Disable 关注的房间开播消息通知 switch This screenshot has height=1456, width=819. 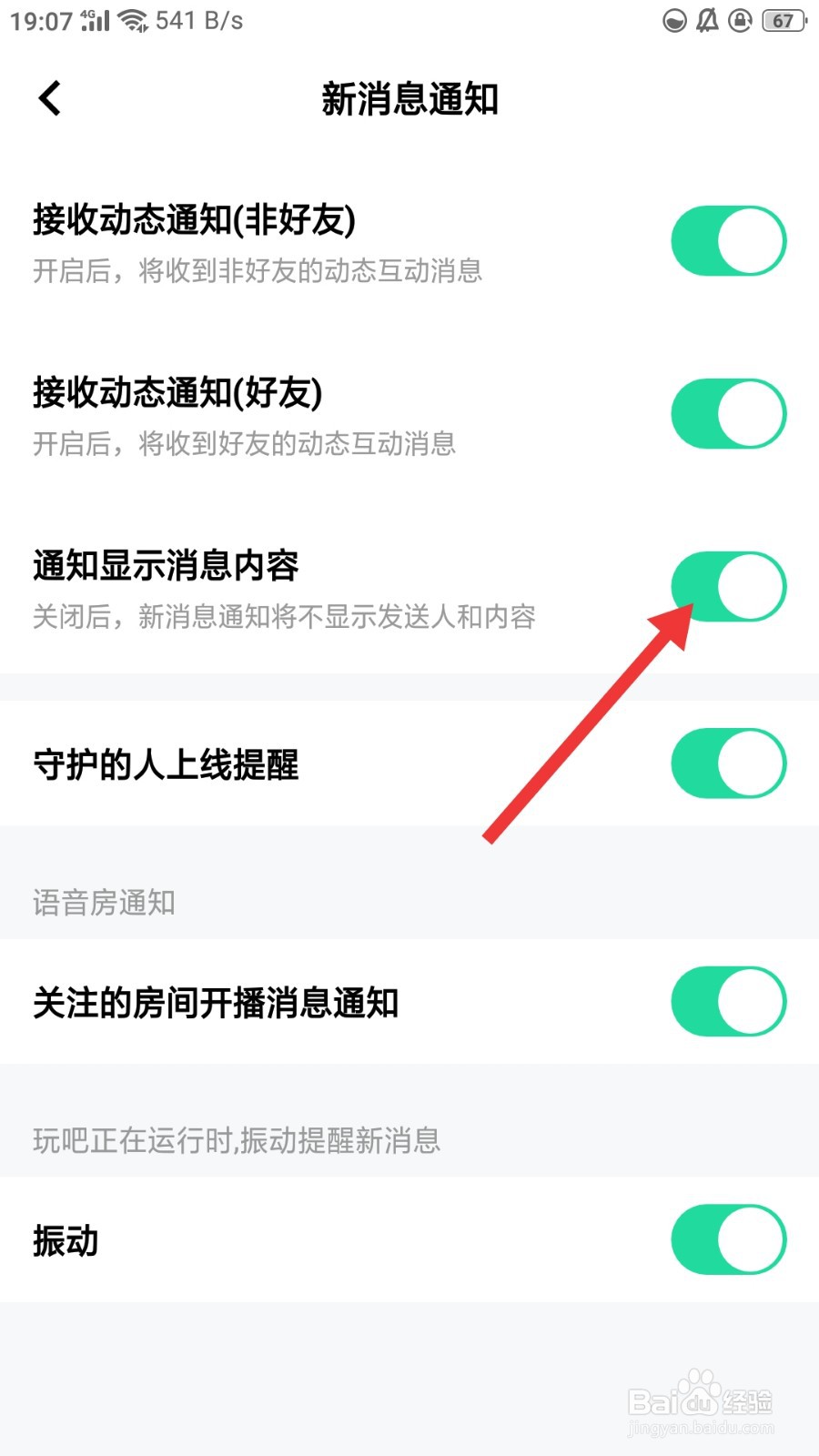[x=727, y=1001]
